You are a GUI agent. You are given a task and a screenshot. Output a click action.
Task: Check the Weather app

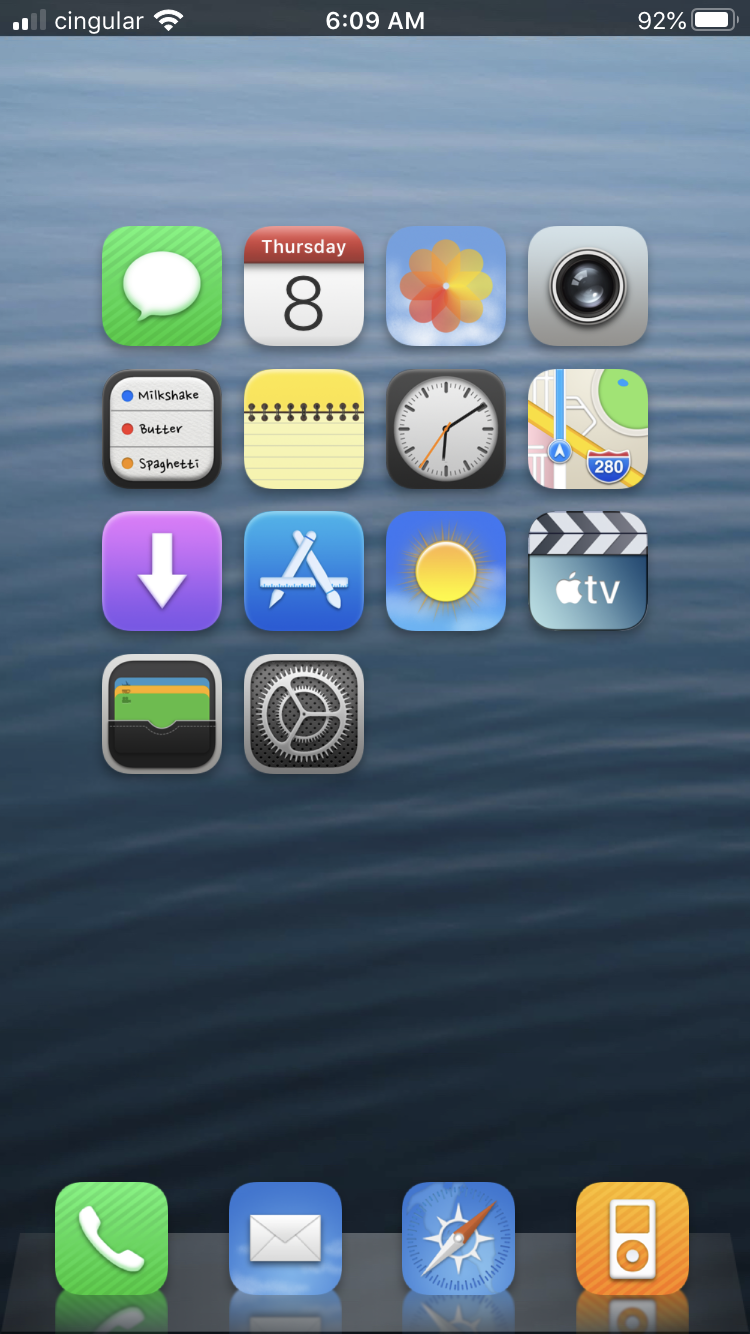pyautogui.click(x=446, y=571)
